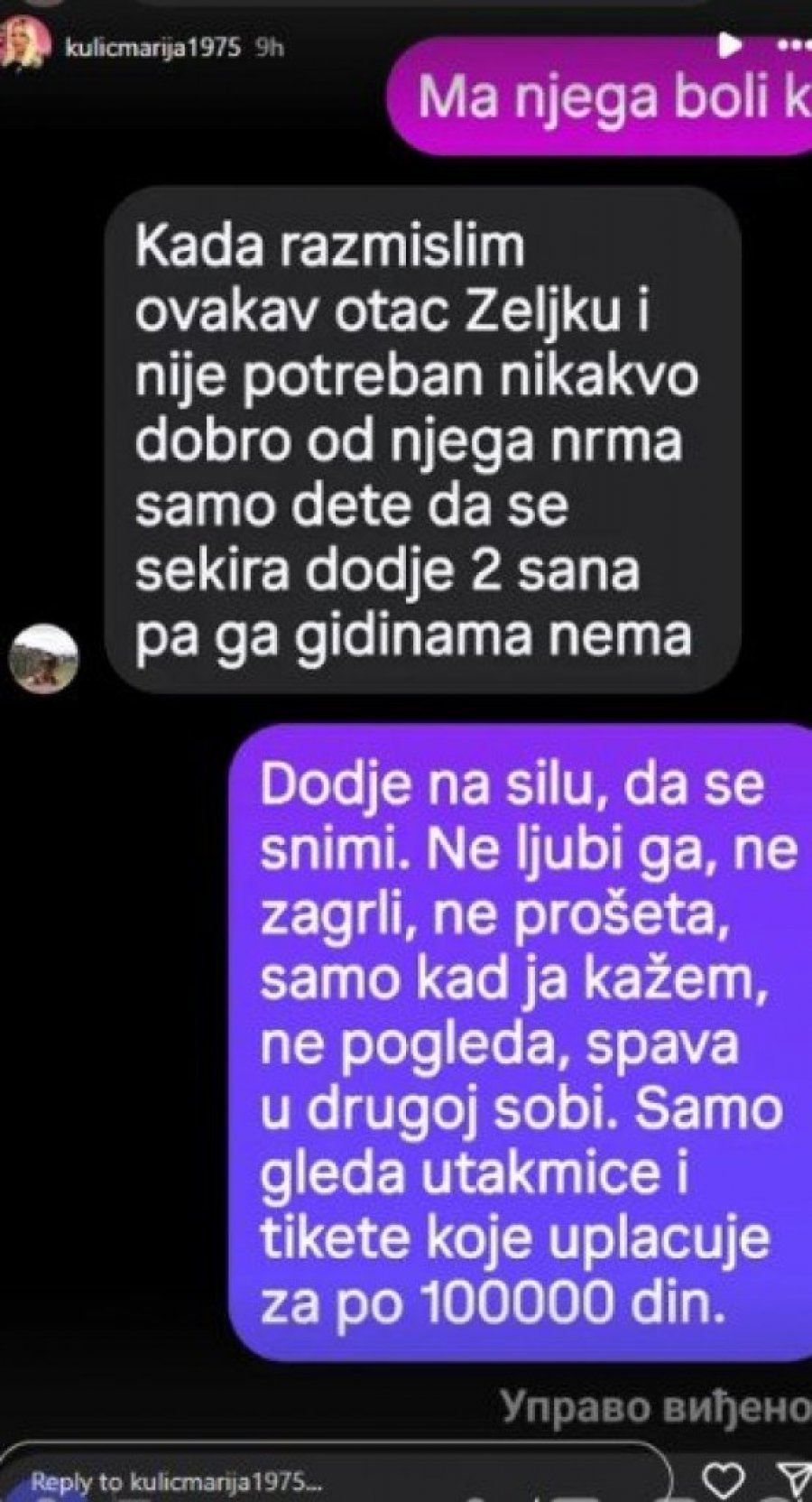Resume the story with the play icon
Image resolution: width=812 pixels, height=1502 pixels.
pyautogui.click(x=729, y=42)
